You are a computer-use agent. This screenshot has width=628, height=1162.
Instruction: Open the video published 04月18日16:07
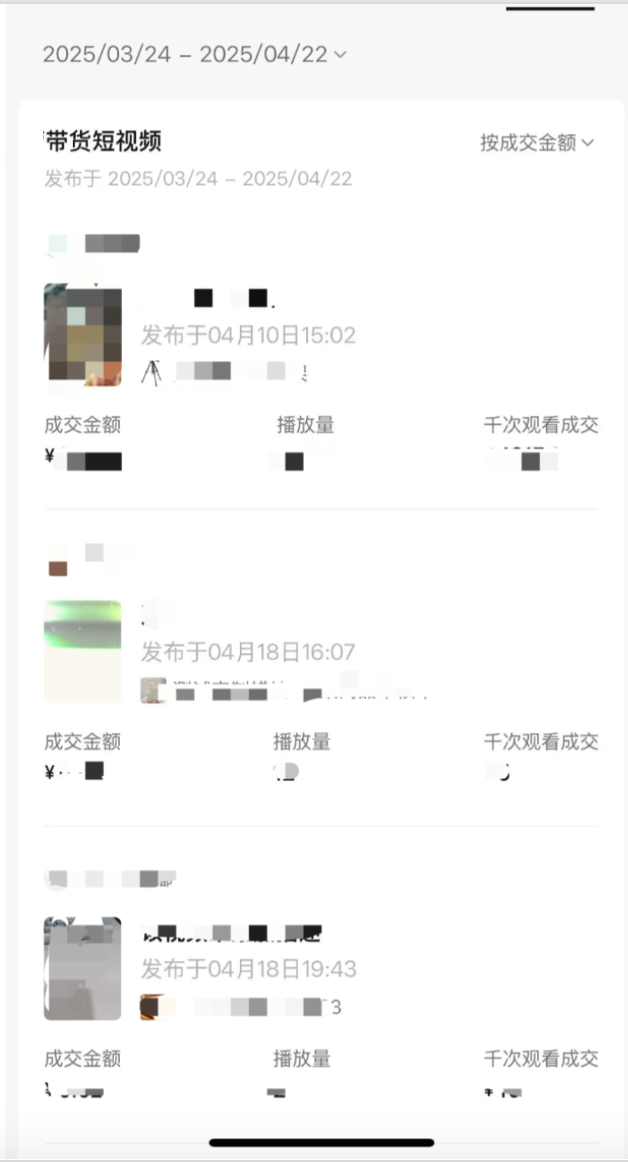click(83, 652)
